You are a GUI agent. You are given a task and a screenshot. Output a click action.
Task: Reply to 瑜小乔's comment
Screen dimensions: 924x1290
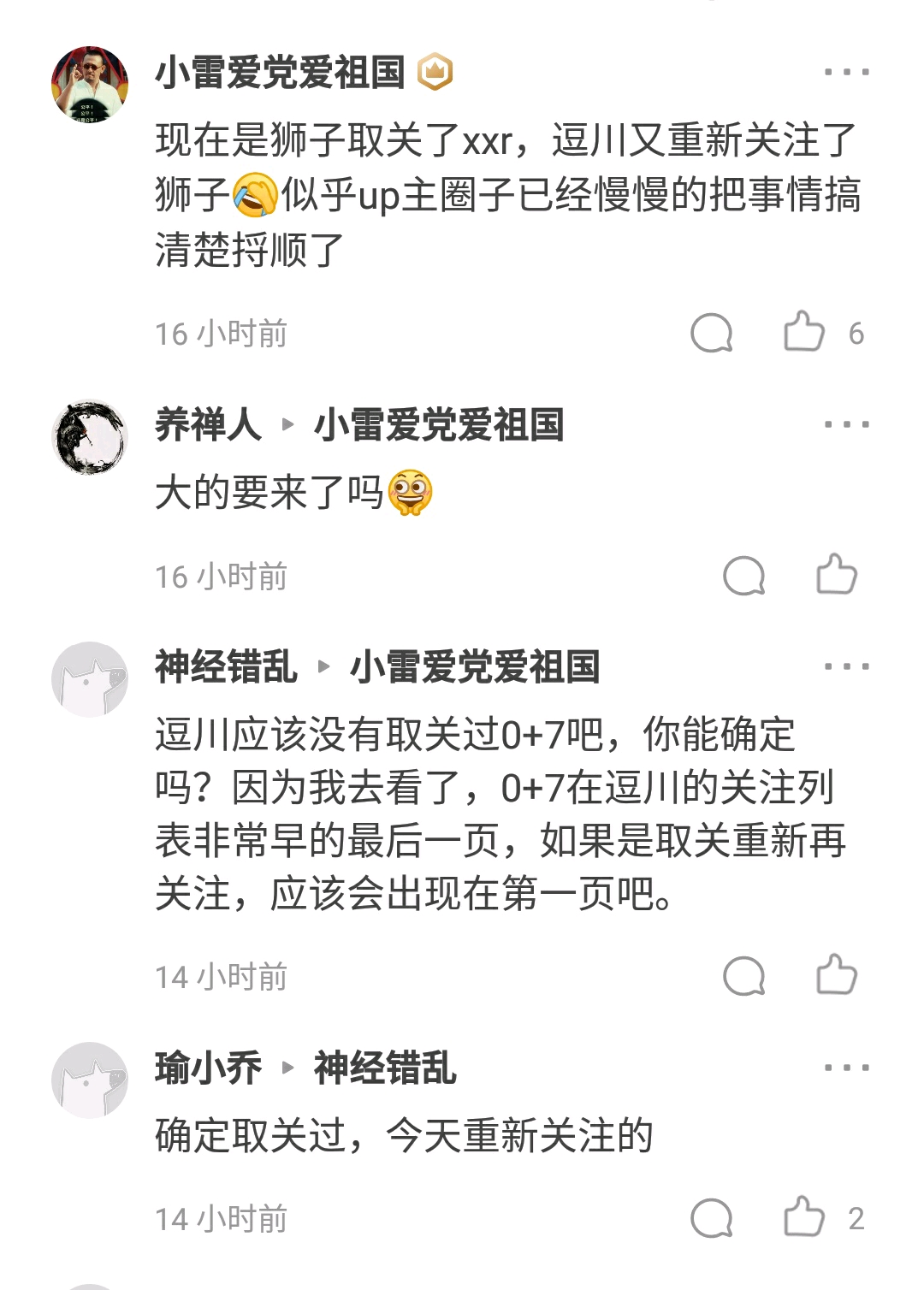point(711,1218)
